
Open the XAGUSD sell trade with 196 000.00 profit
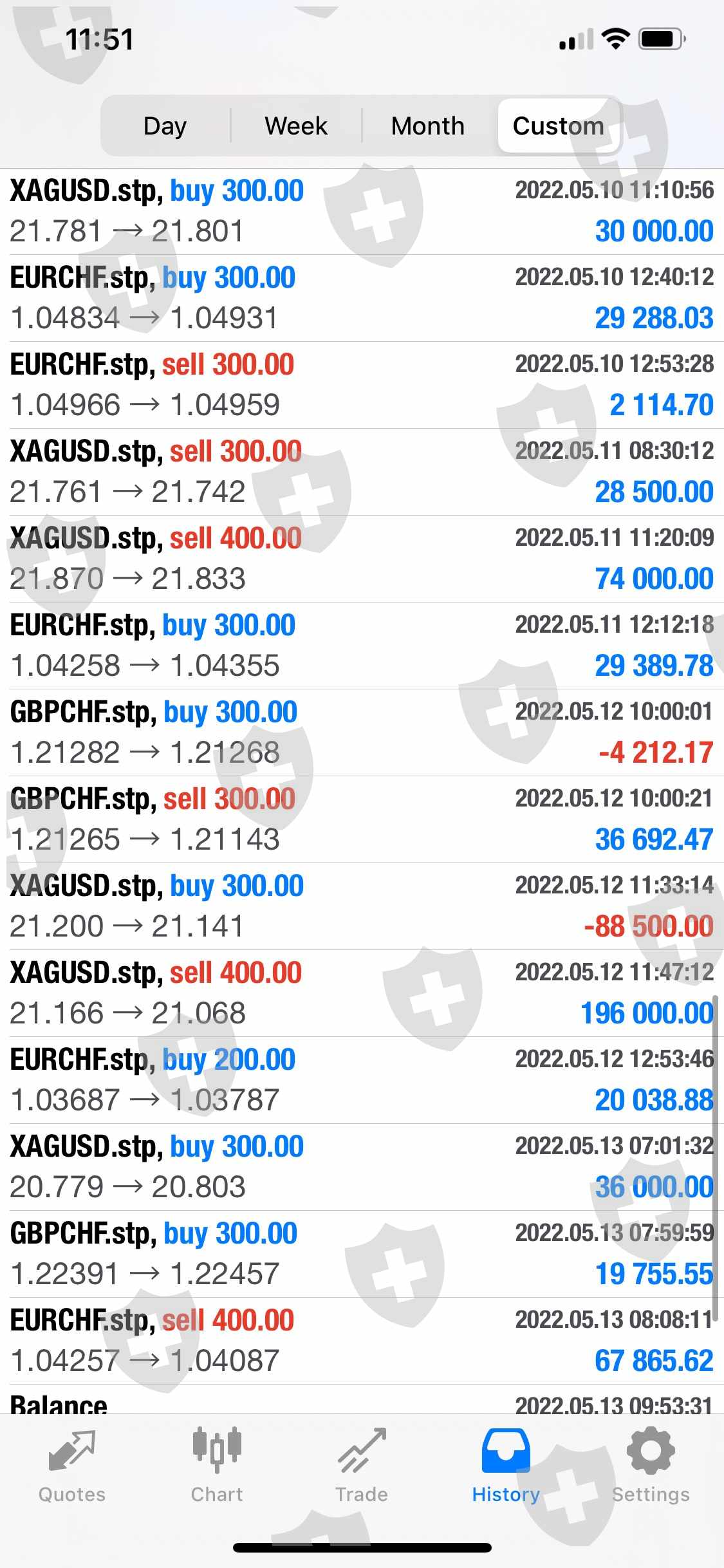362,993
